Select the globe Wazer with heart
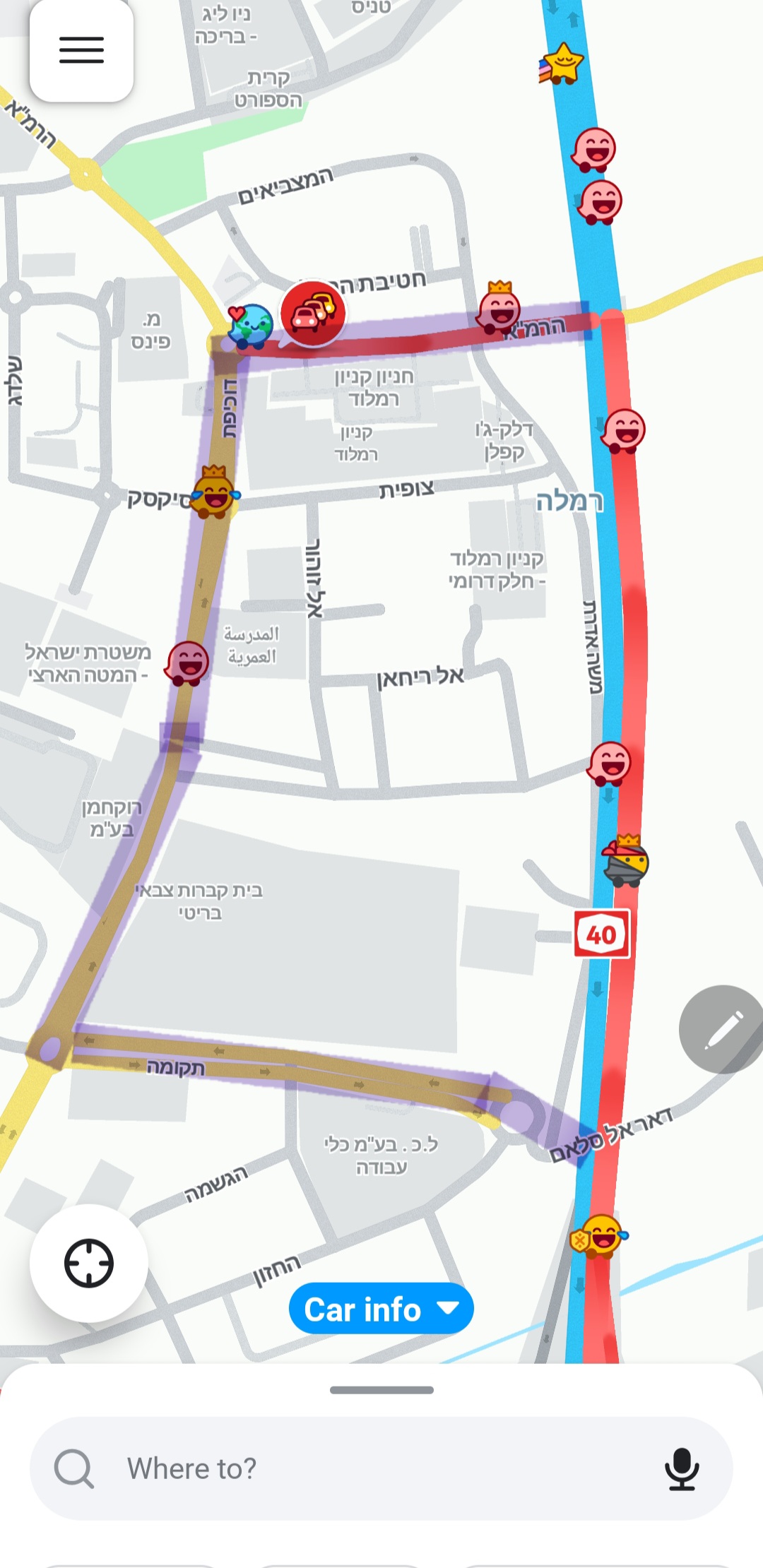Screen dimensions: 763x1568 [249, 326]
